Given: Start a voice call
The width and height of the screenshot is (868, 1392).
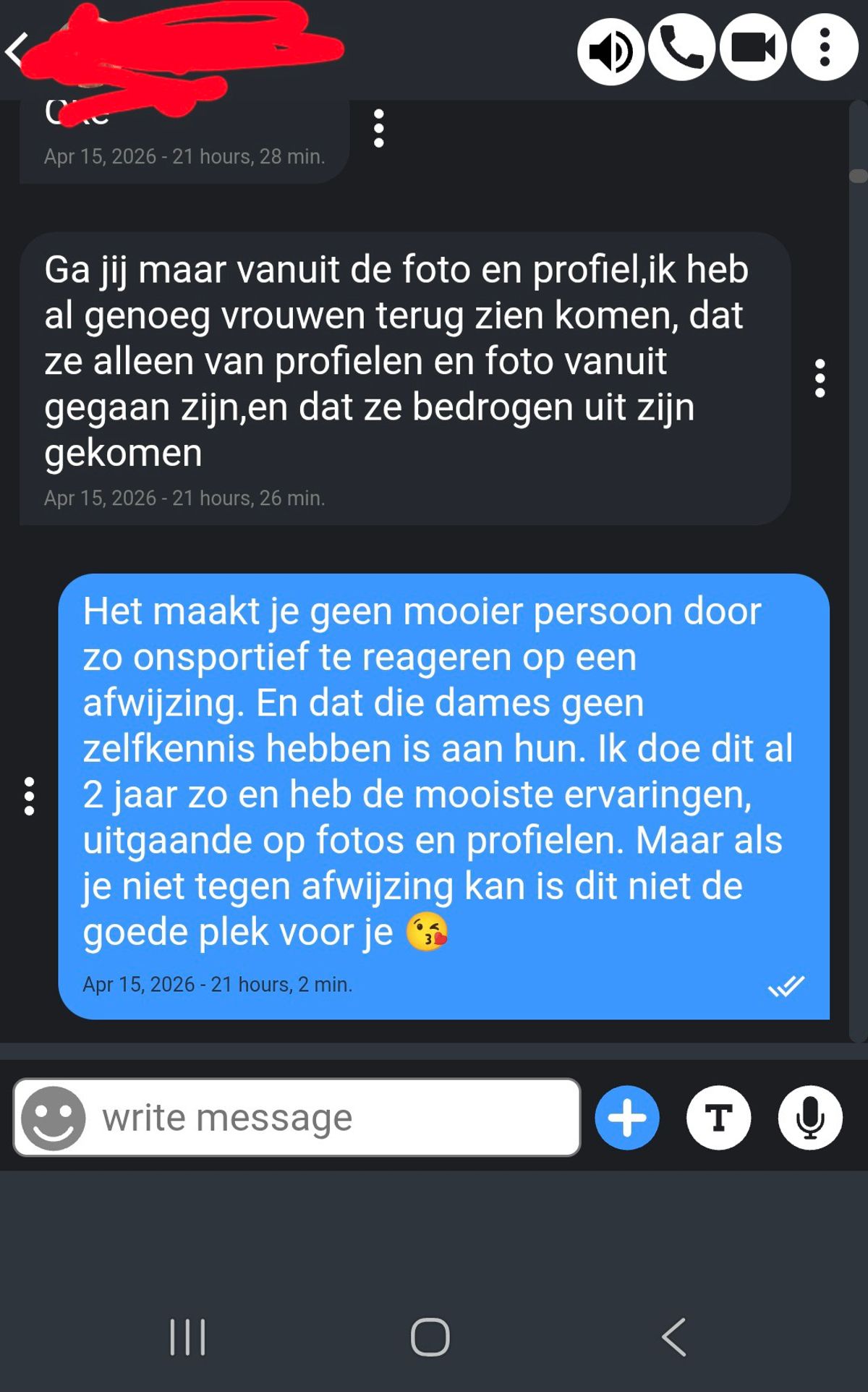Looking at the screenshot, I should tap(681, 48).
